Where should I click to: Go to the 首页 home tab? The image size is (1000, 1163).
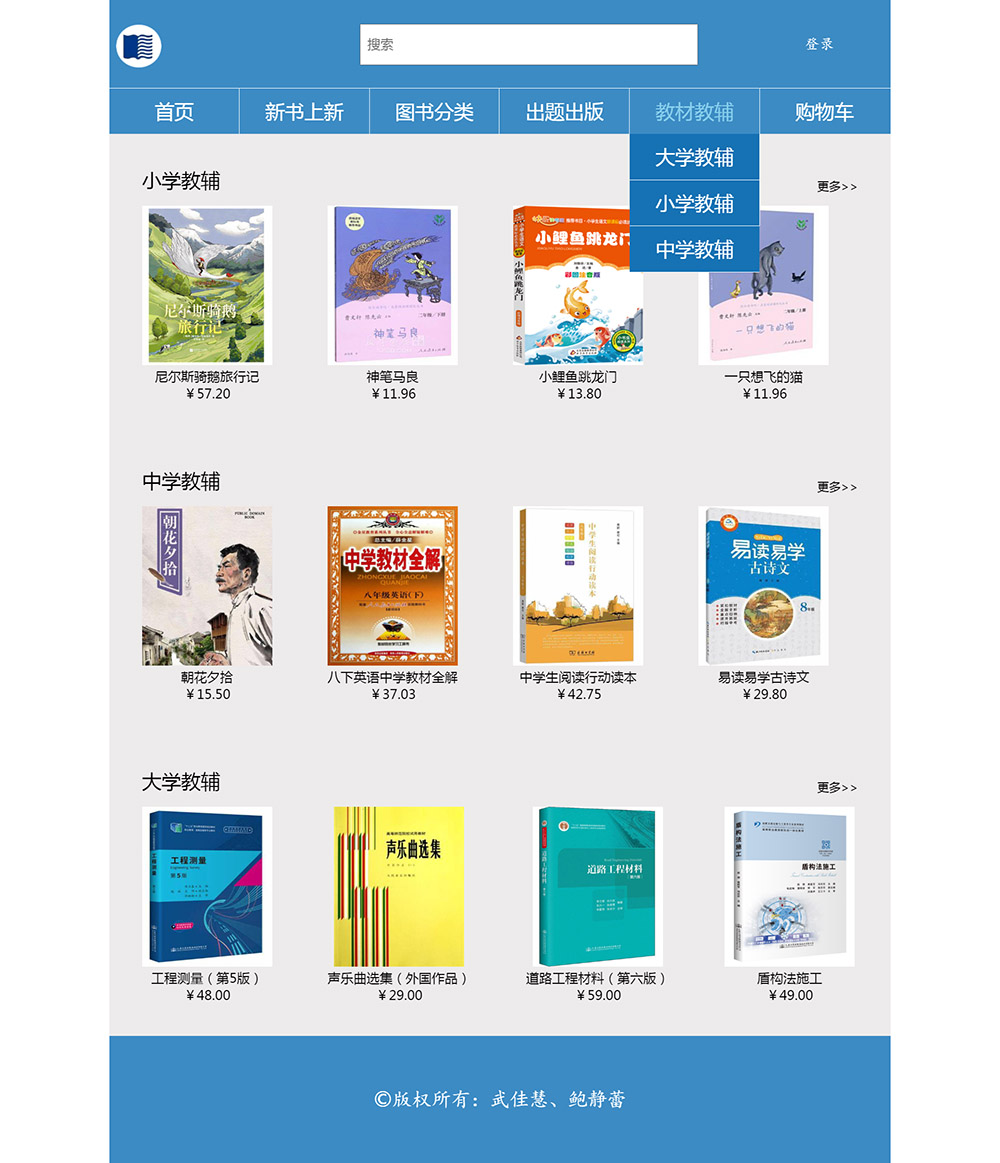pyautogui.click(x=174, y=112)
